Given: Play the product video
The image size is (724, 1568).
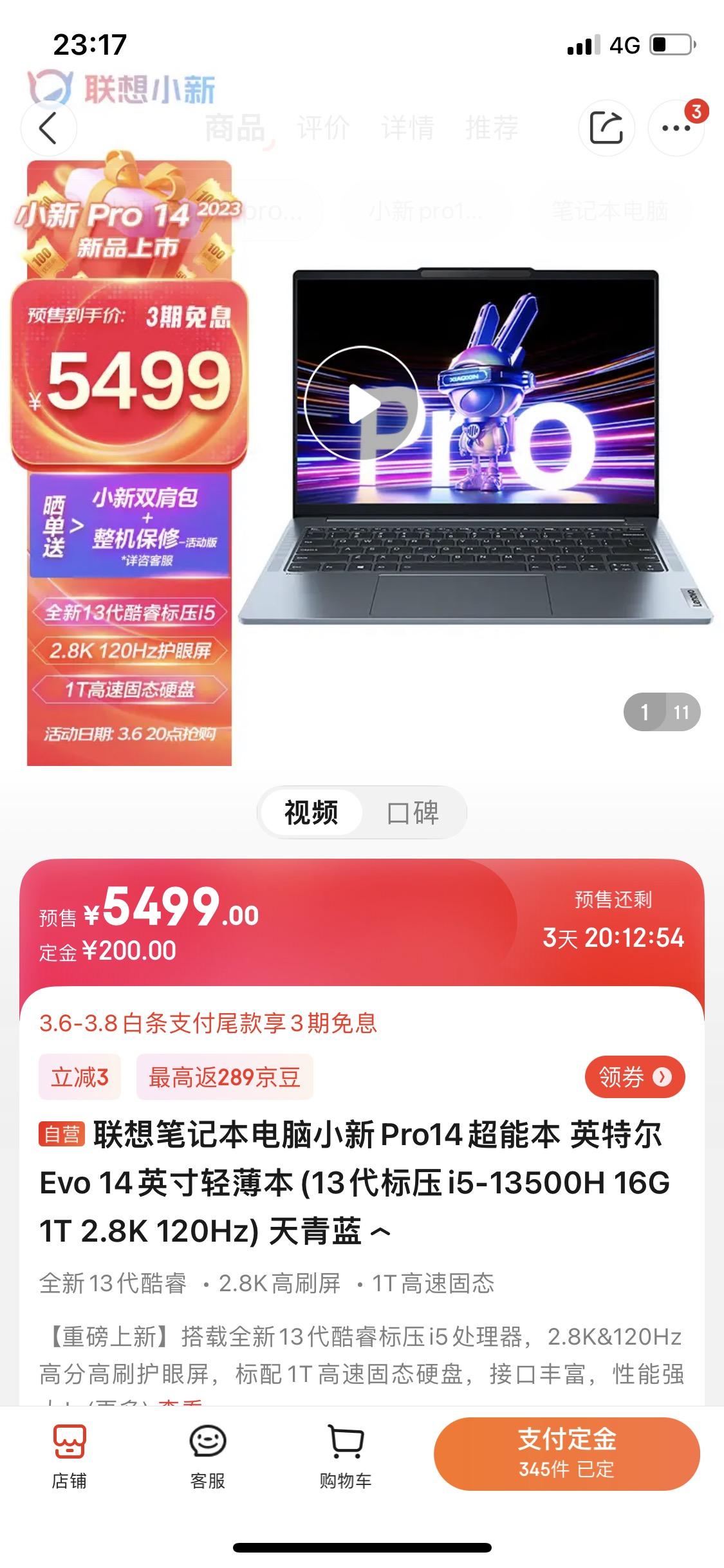Looking at the screenshot, I should 361,404.
